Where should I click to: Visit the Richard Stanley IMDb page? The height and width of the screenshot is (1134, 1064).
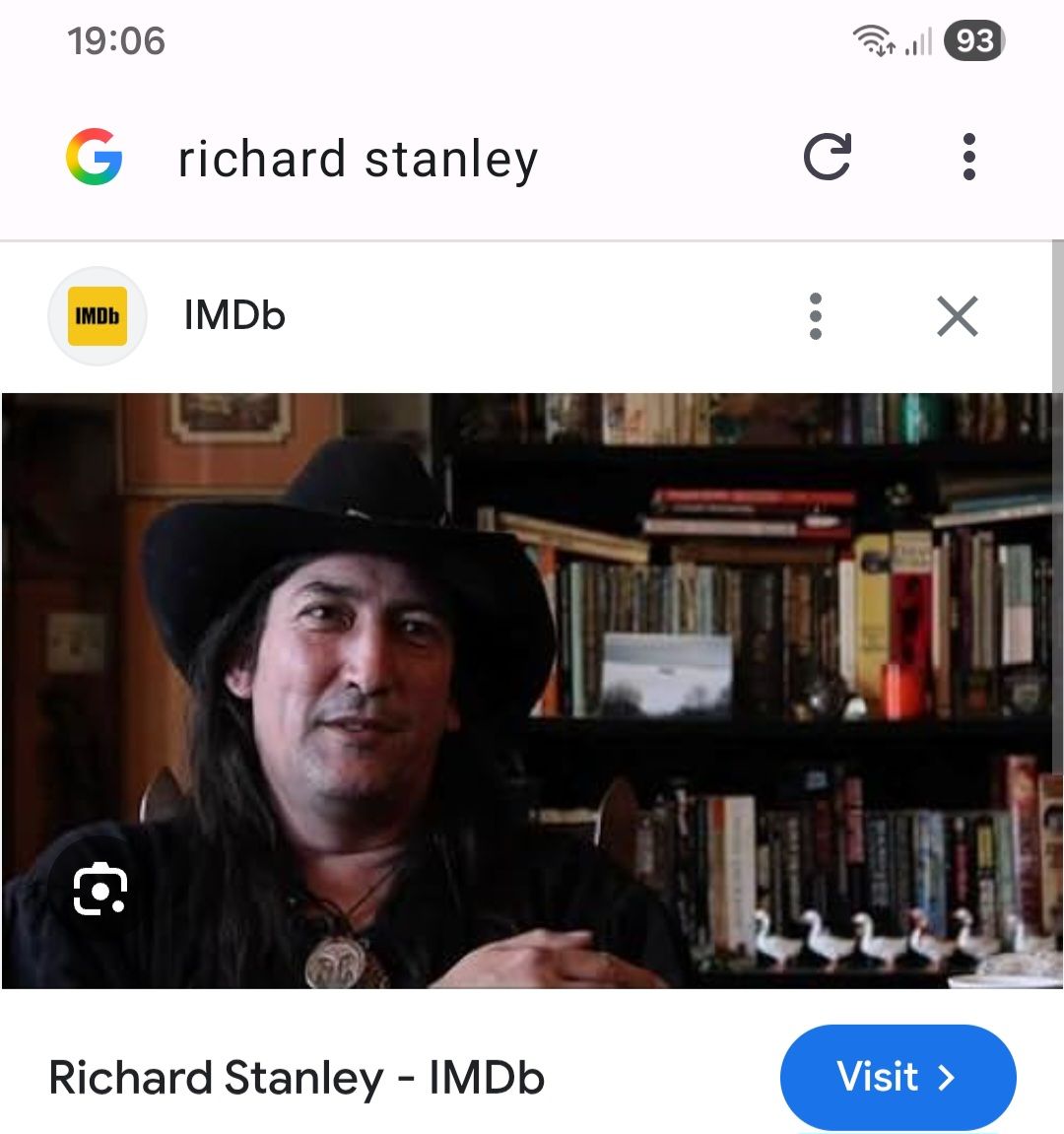898,1077
